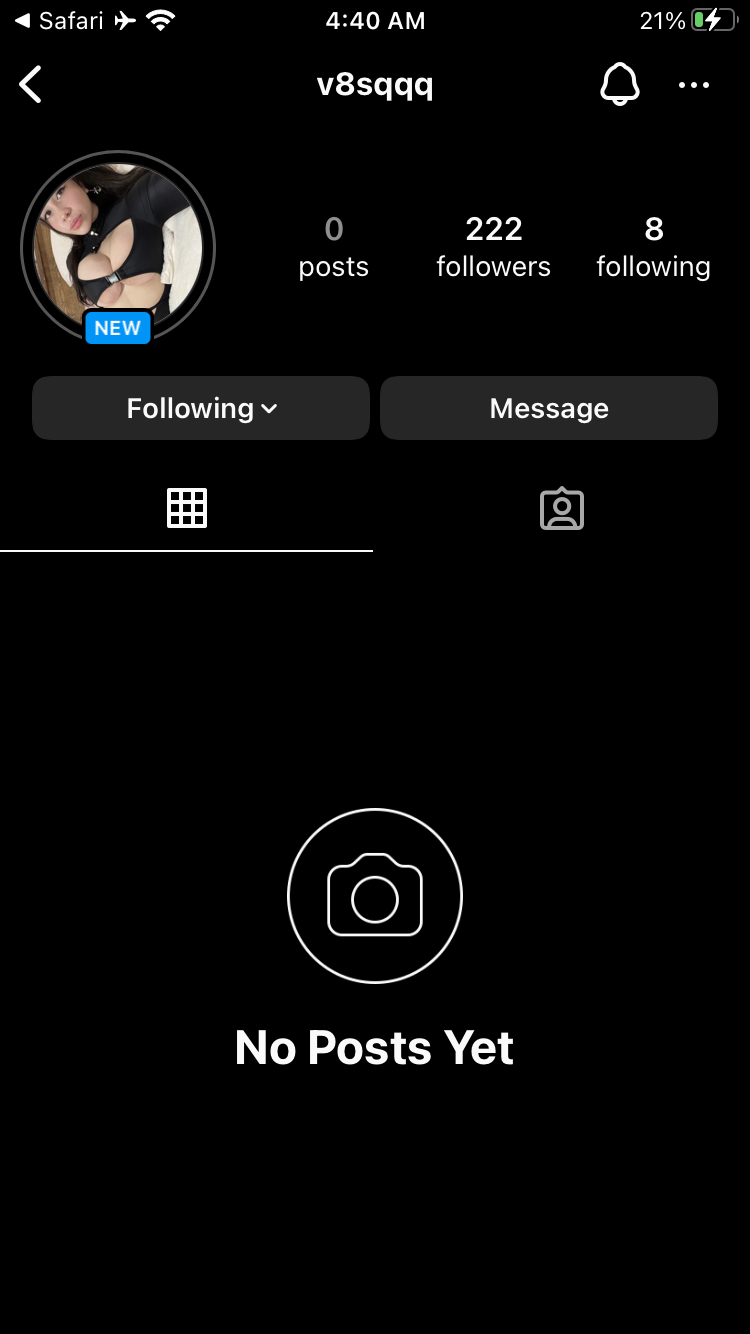Image resolution: width=750 pixels, height=1334 pixels.
Task: Switch to the posts grid tab
Action: tap(187, 508)
